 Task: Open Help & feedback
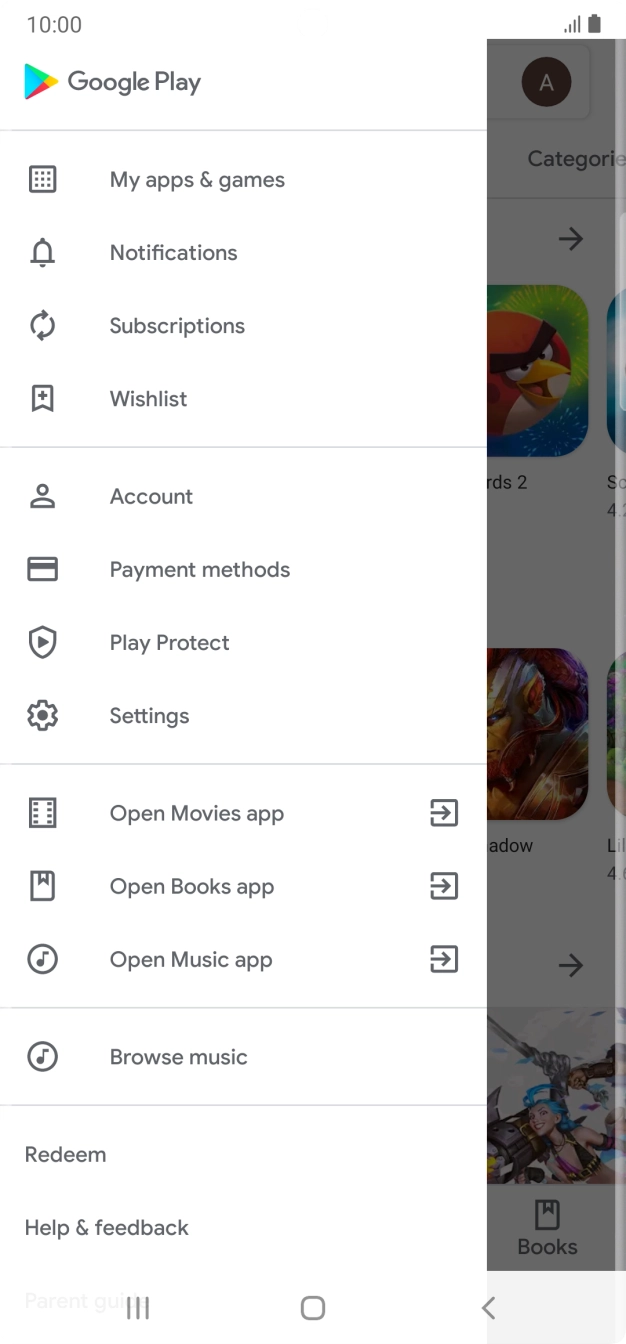243,1228
